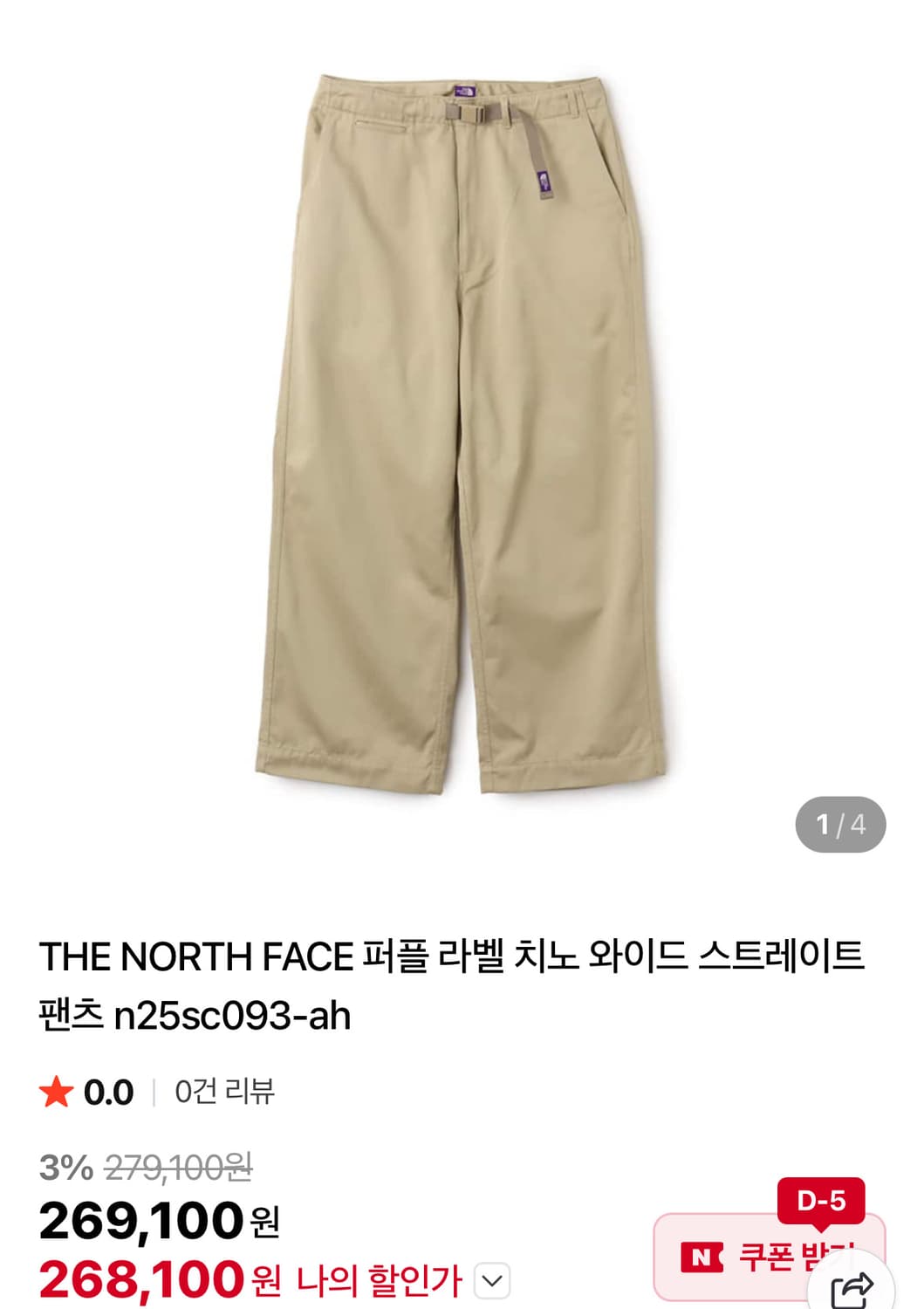
Task: Click the star next to 0.0 score
Action: [x=56, y=1090]
